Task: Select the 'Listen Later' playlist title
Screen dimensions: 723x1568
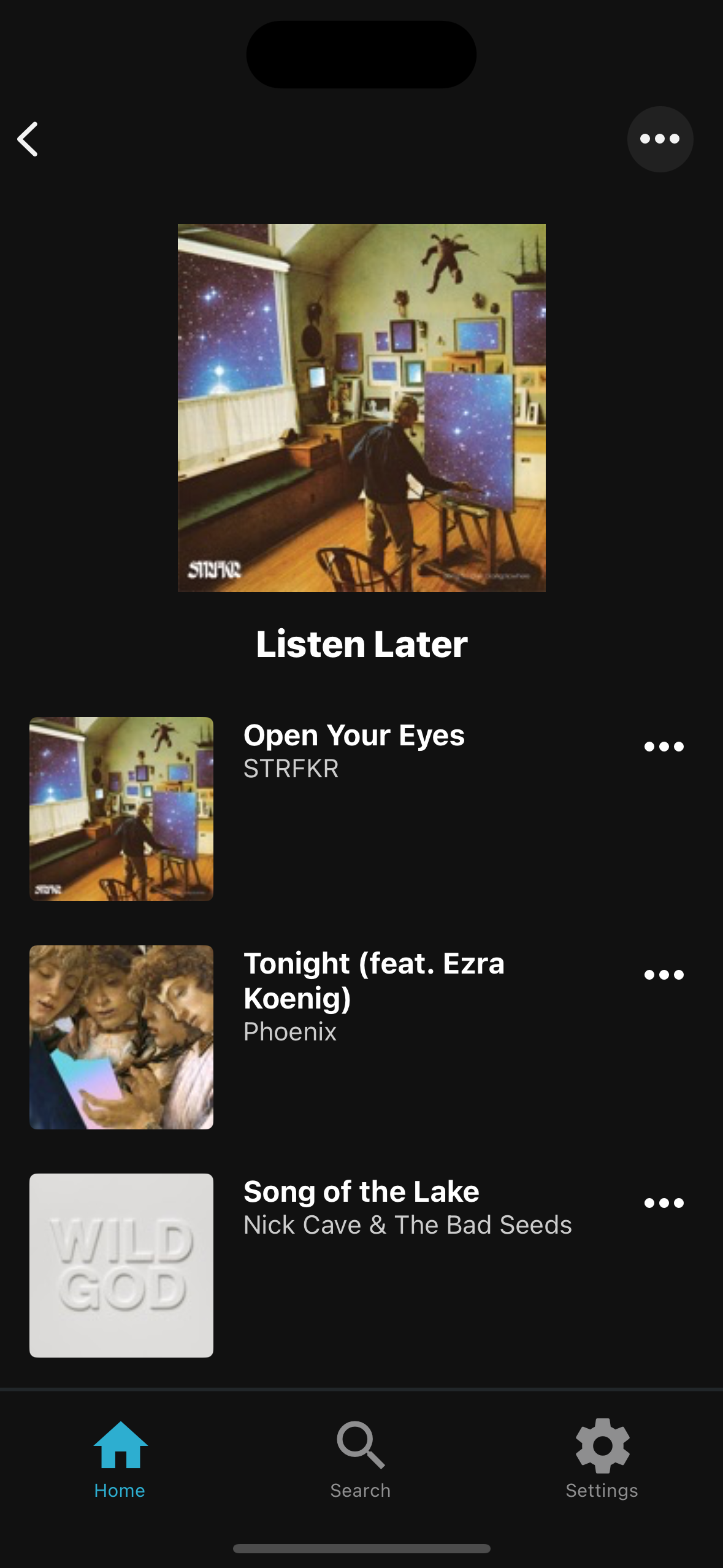Action: tap(361, 643)
